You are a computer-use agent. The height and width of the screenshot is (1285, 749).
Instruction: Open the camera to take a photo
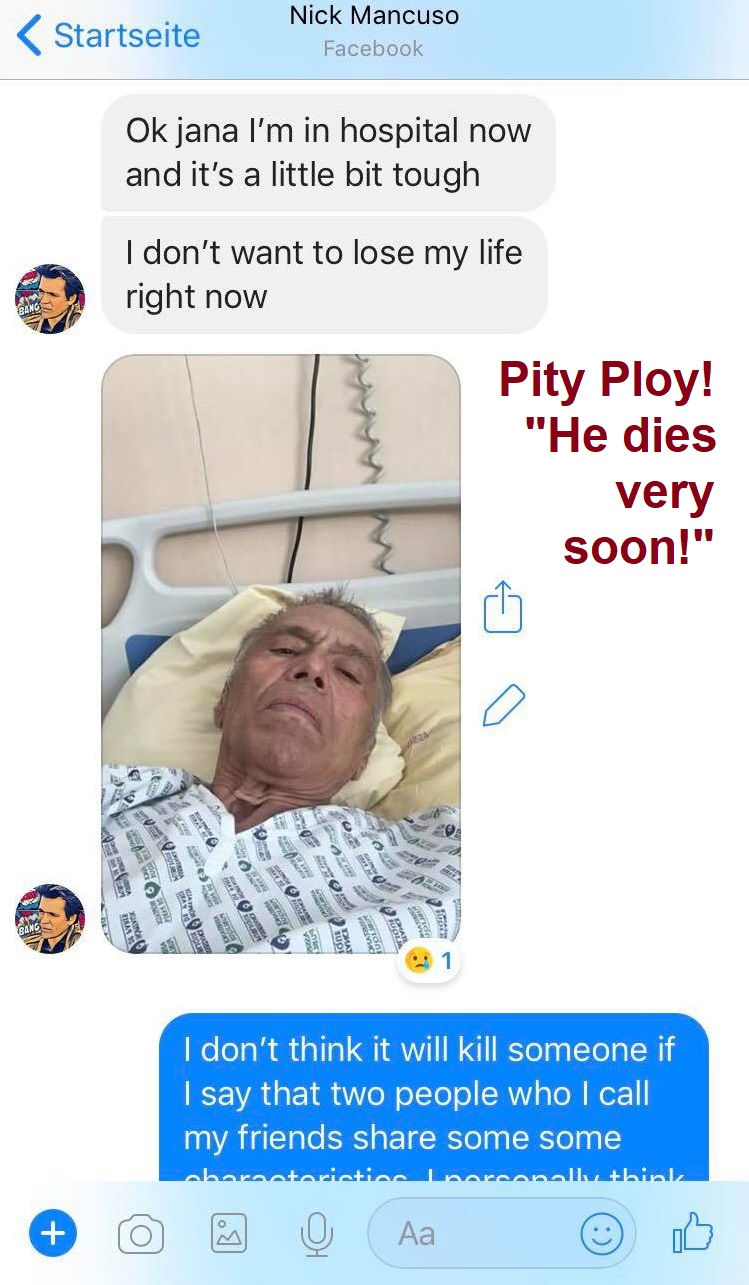[141, 1234]
